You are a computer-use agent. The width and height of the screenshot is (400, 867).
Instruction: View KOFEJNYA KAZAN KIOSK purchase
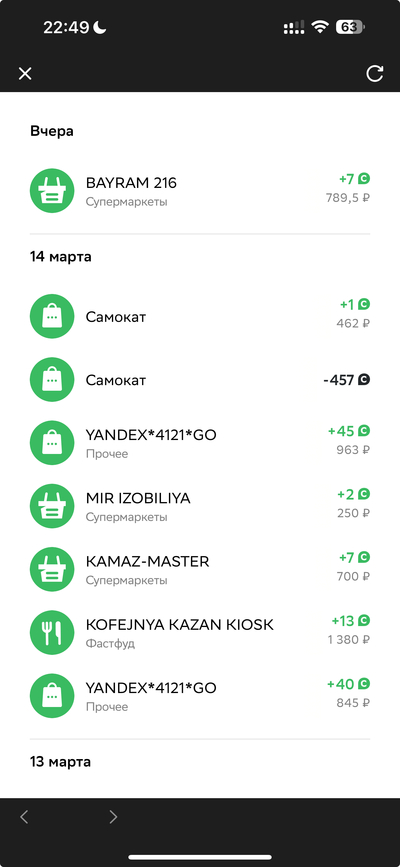click(x=200, y=633)
